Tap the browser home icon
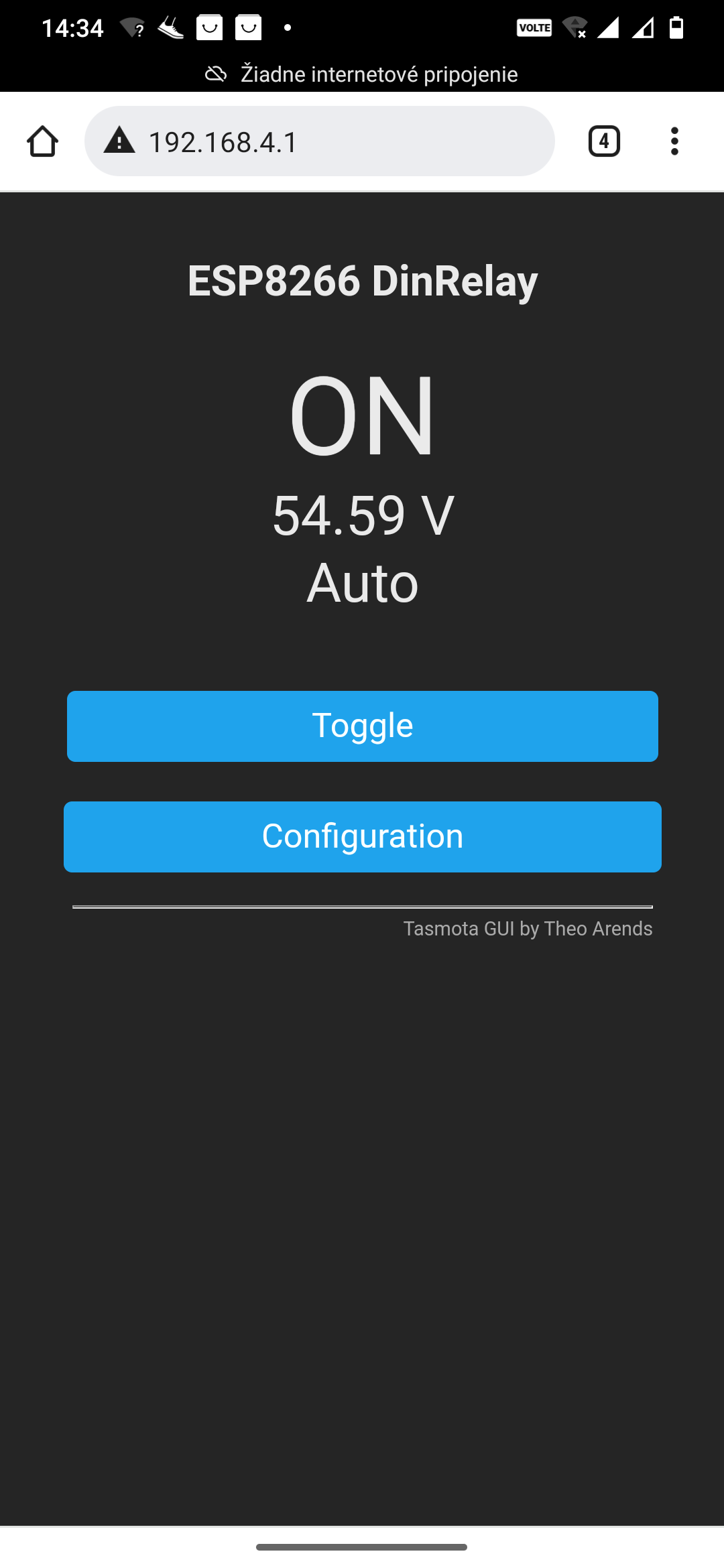The image size is (724, 1568). [42, 141]
